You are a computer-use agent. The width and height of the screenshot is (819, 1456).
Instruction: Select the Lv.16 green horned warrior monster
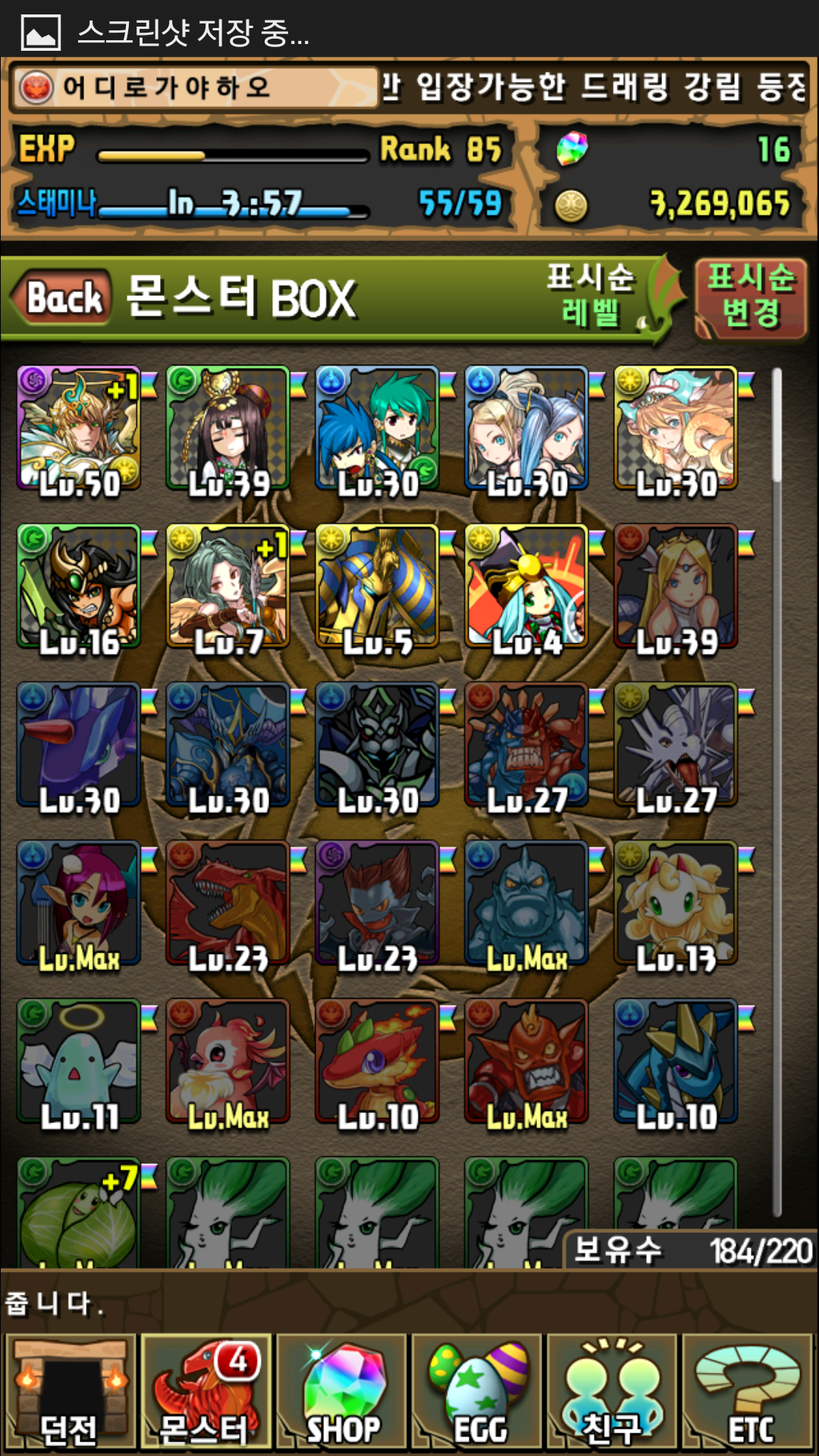(79, 587)
